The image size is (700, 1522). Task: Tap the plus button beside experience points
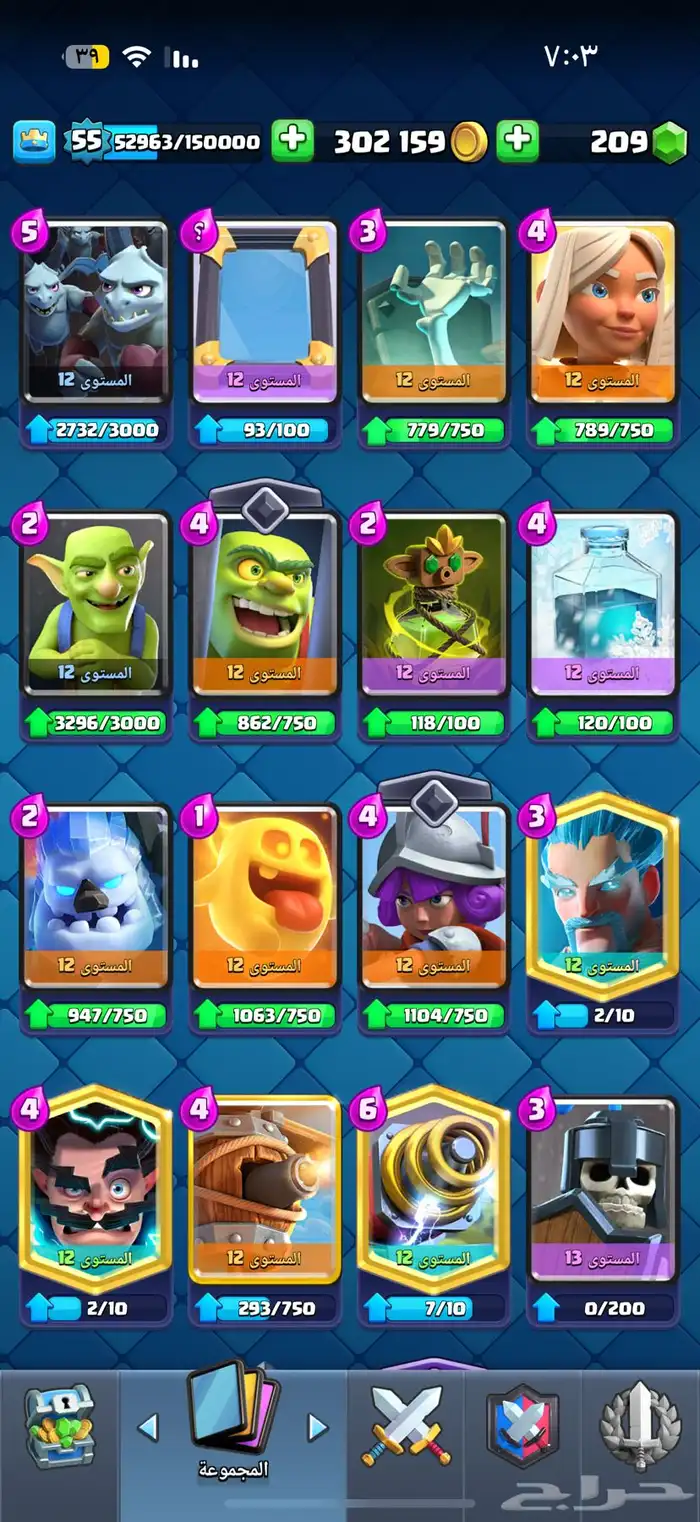[292, 142]
